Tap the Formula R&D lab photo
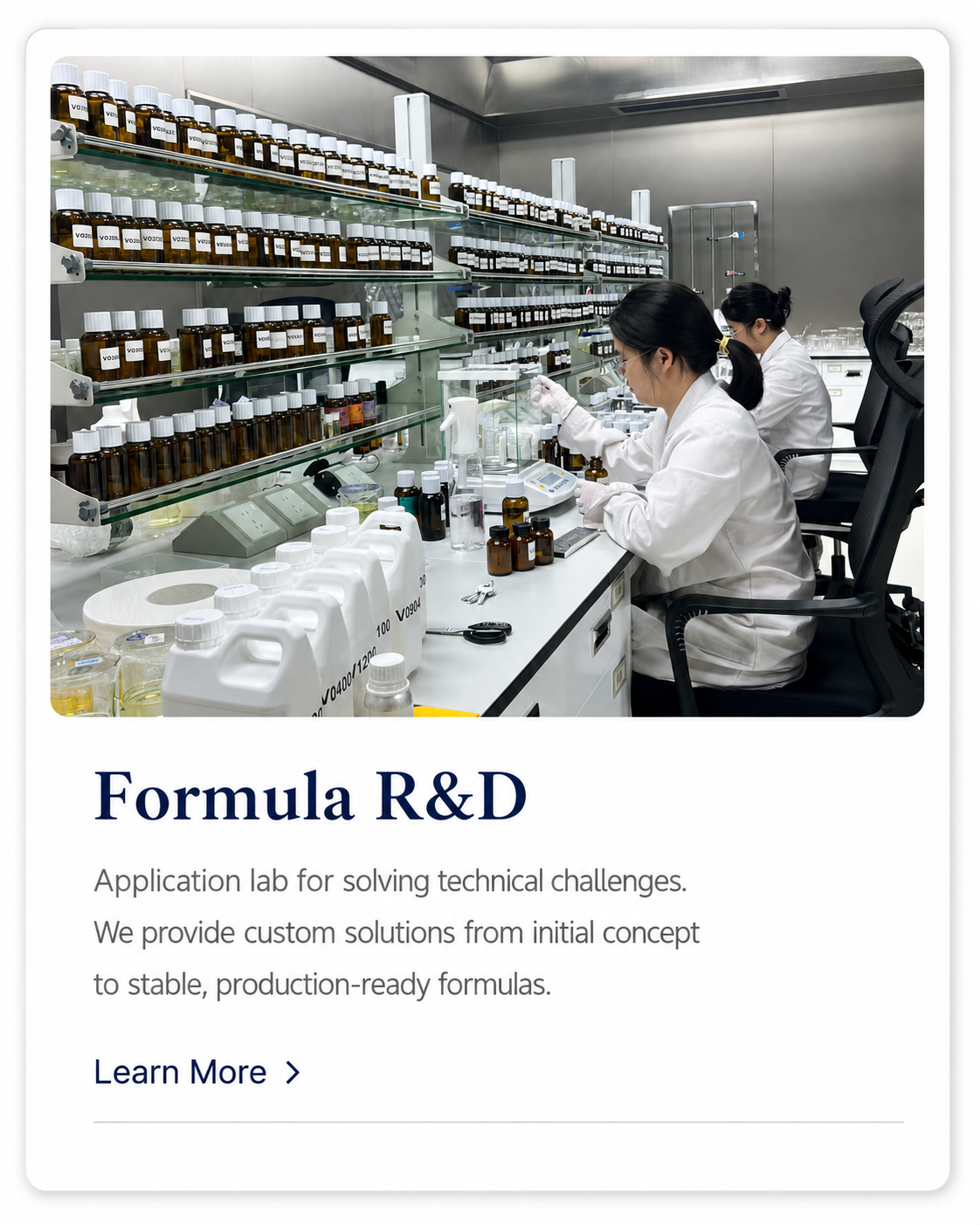 487,386
